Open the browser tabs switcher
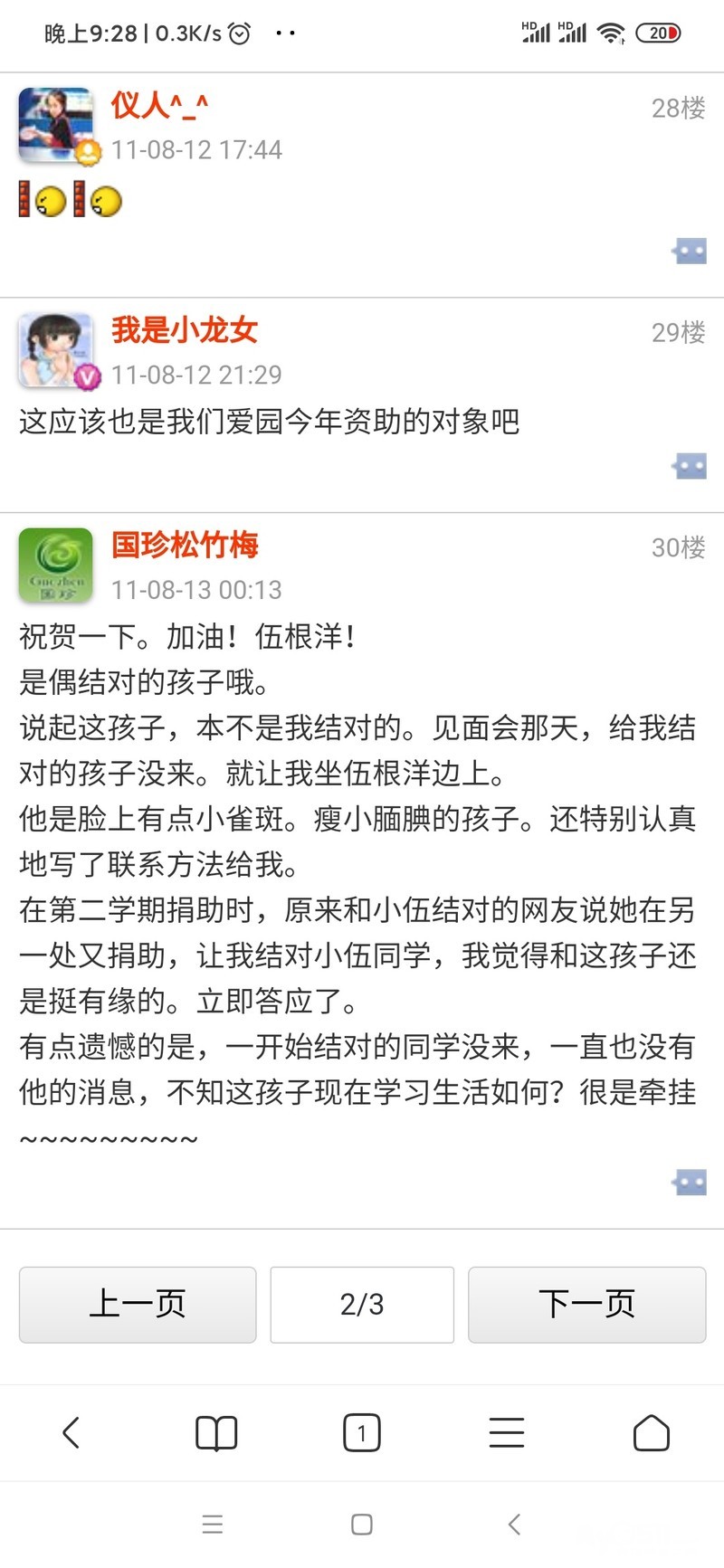Image resolution: width=724 pixels, height=1568 pixels. click(362, 1432)
